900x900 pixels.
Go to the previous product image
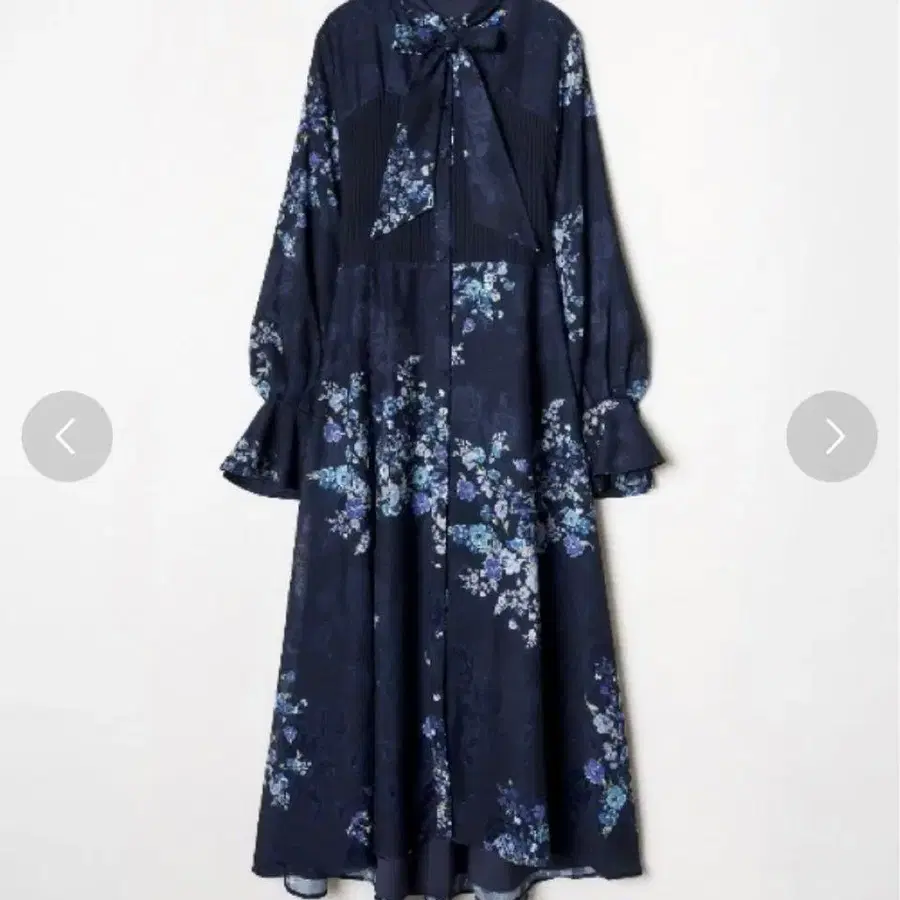(67, 437)
